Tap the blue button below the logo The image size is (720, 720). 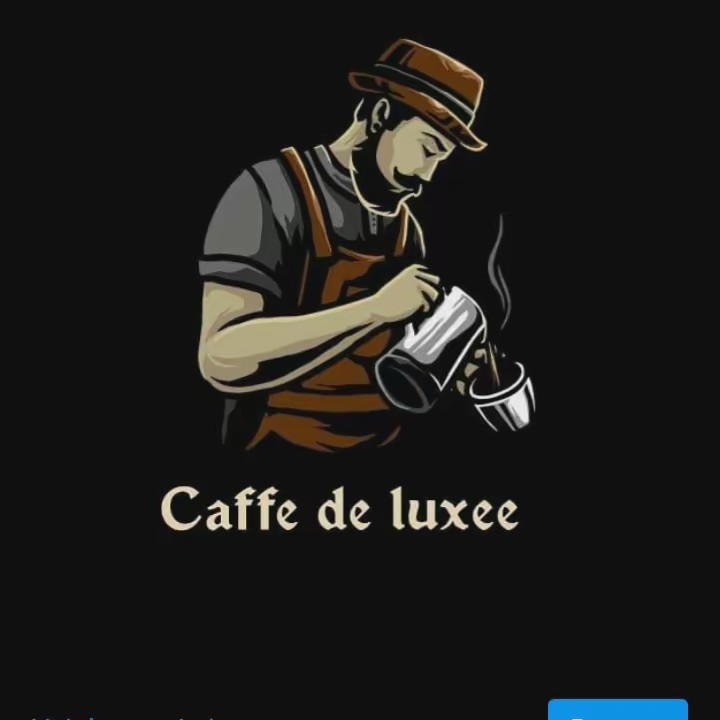click(x=617, y=710)
